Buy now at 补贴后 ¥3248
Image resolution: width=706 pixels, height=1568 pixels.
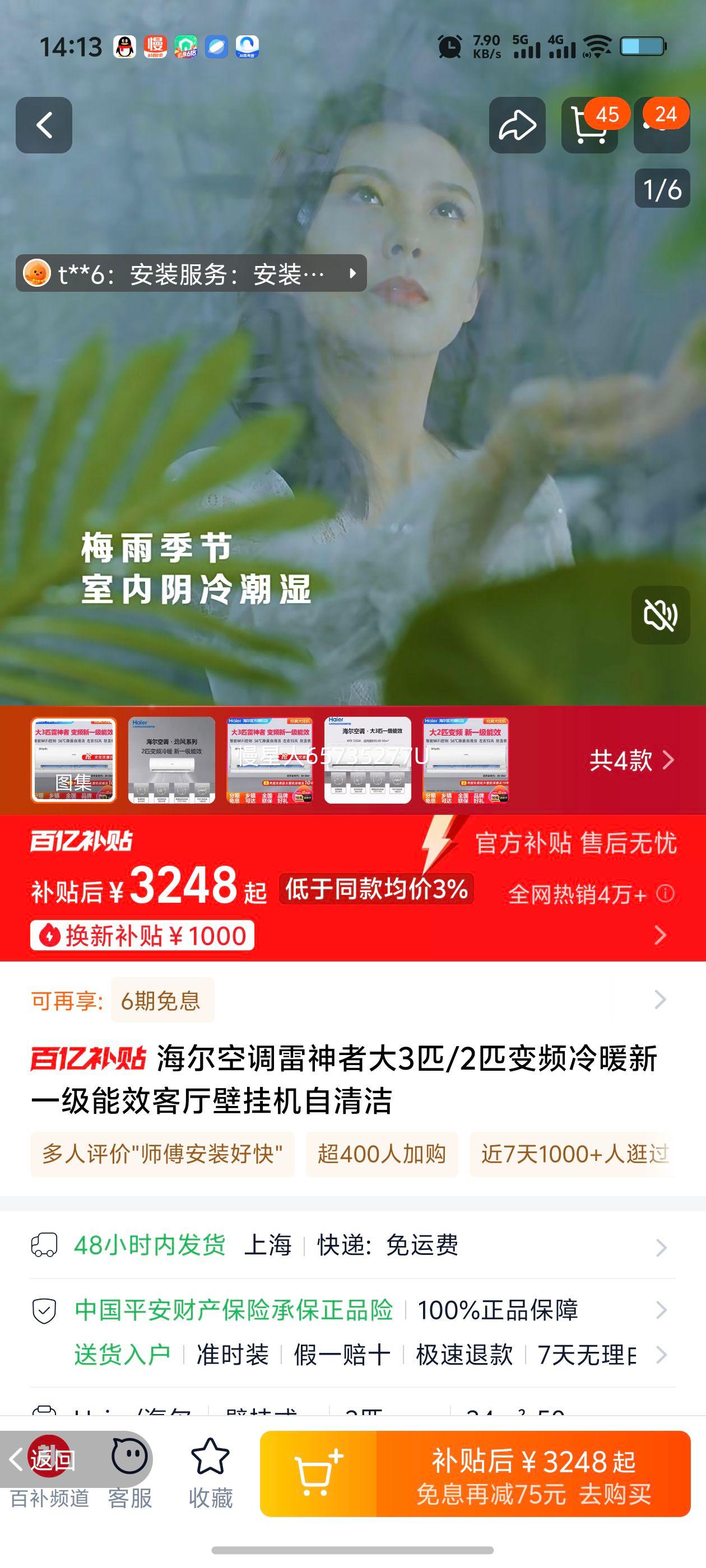533,1473
